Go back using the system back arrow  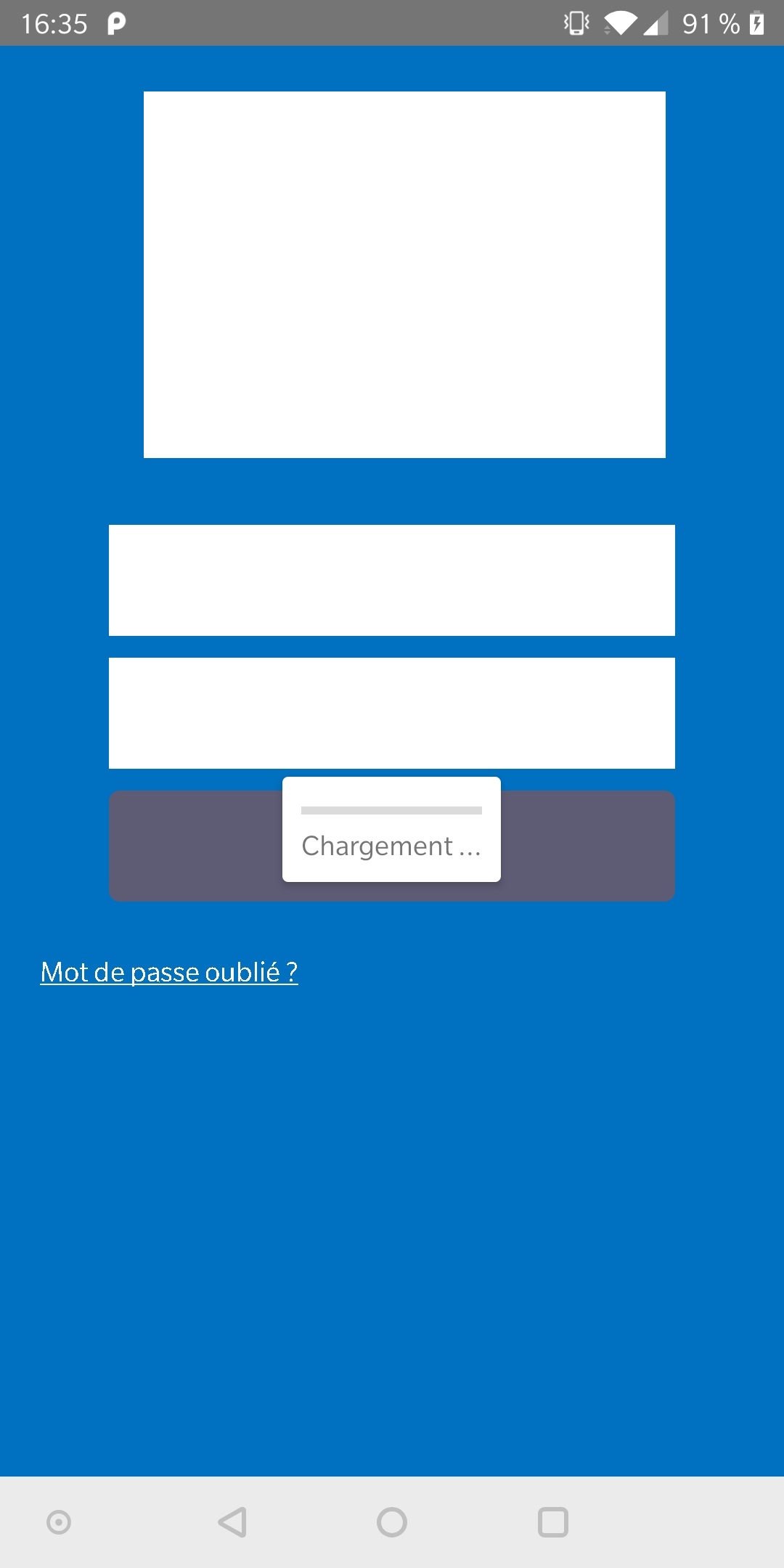232,1522
